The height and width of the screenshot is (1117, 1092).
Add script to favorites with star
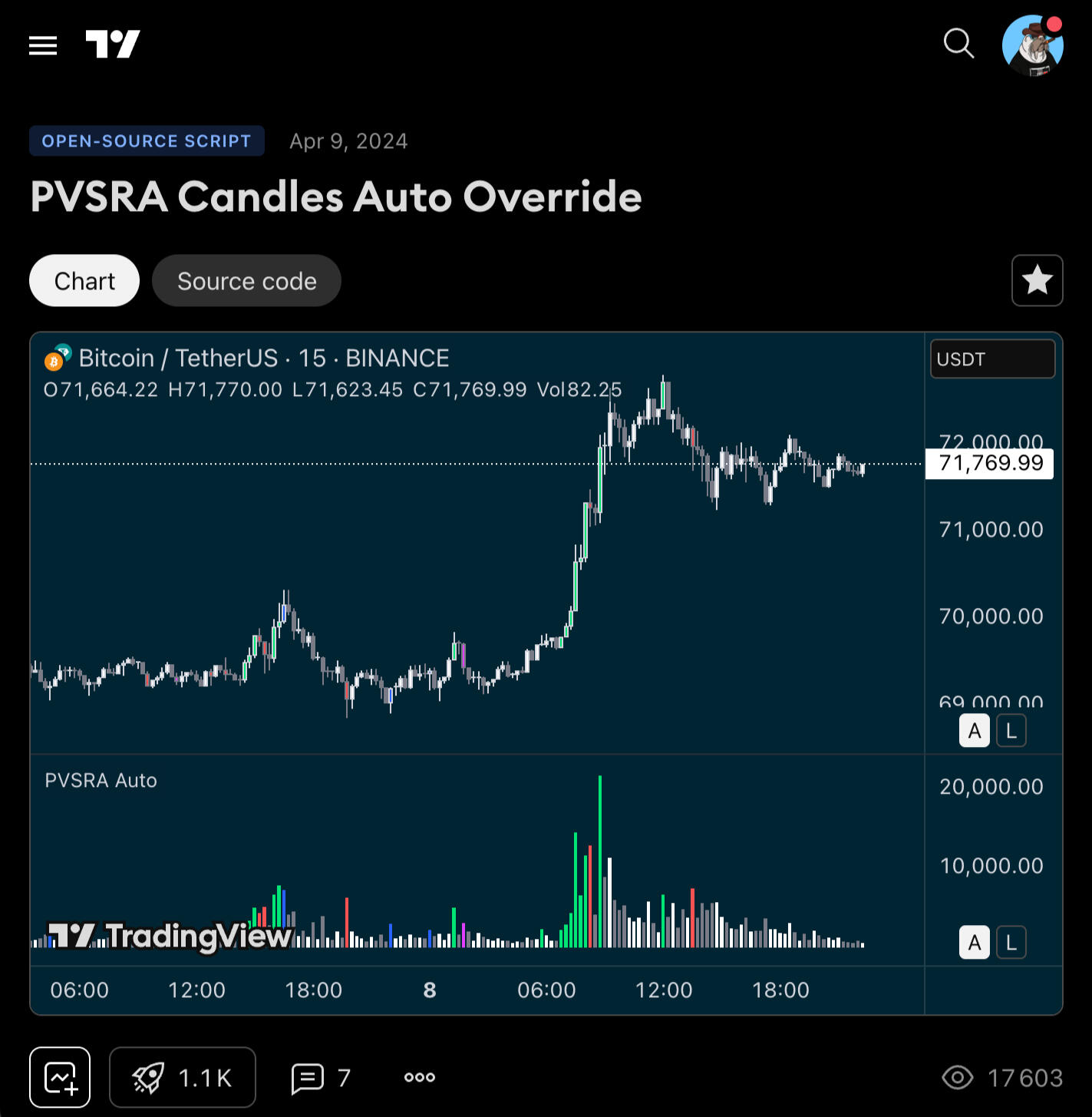(x=1037, y=280)
